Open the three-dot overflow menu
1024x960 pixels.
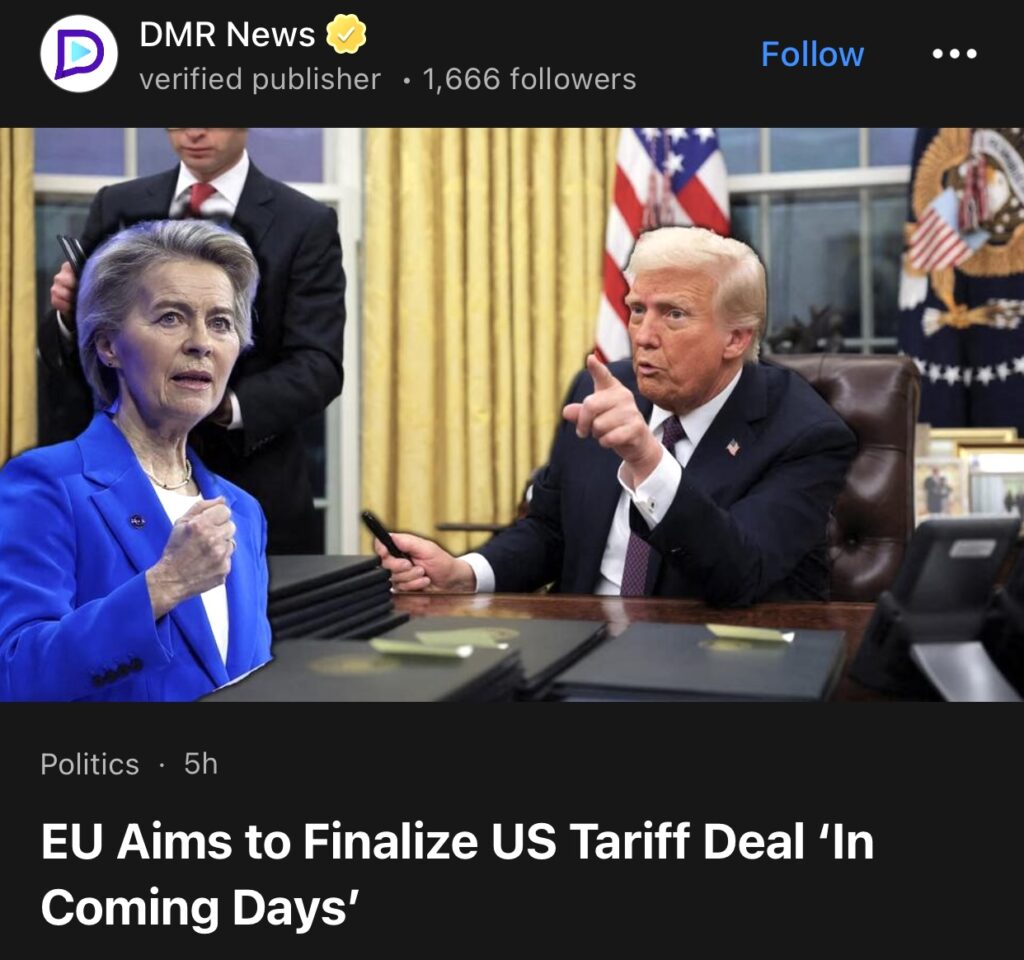pos(953,54)
